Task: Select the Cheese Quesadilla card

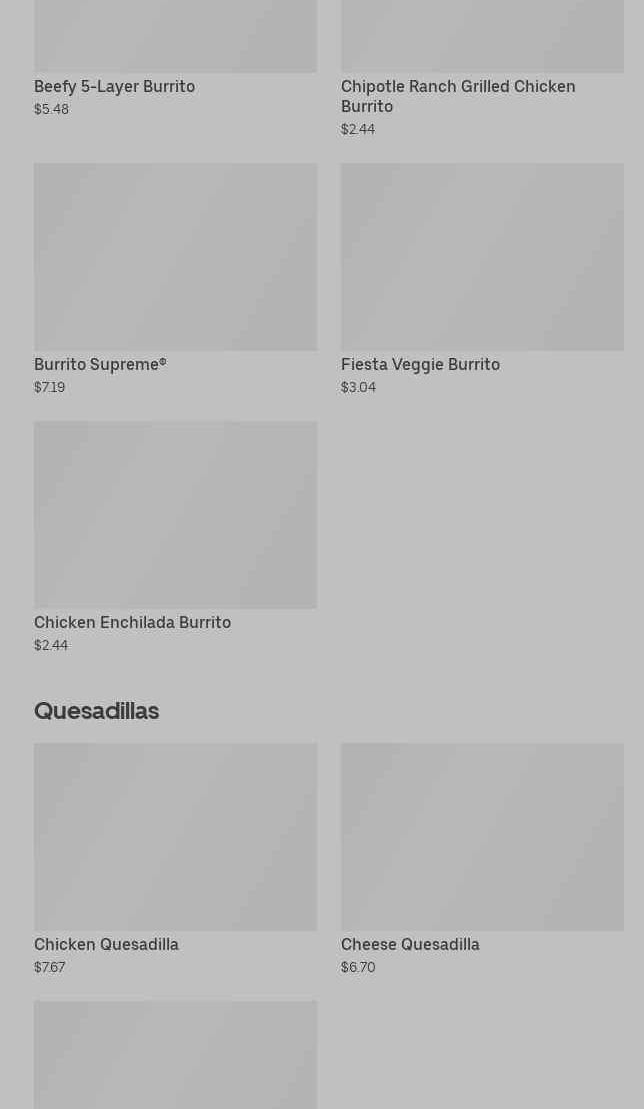Action: tap(482, 859)
